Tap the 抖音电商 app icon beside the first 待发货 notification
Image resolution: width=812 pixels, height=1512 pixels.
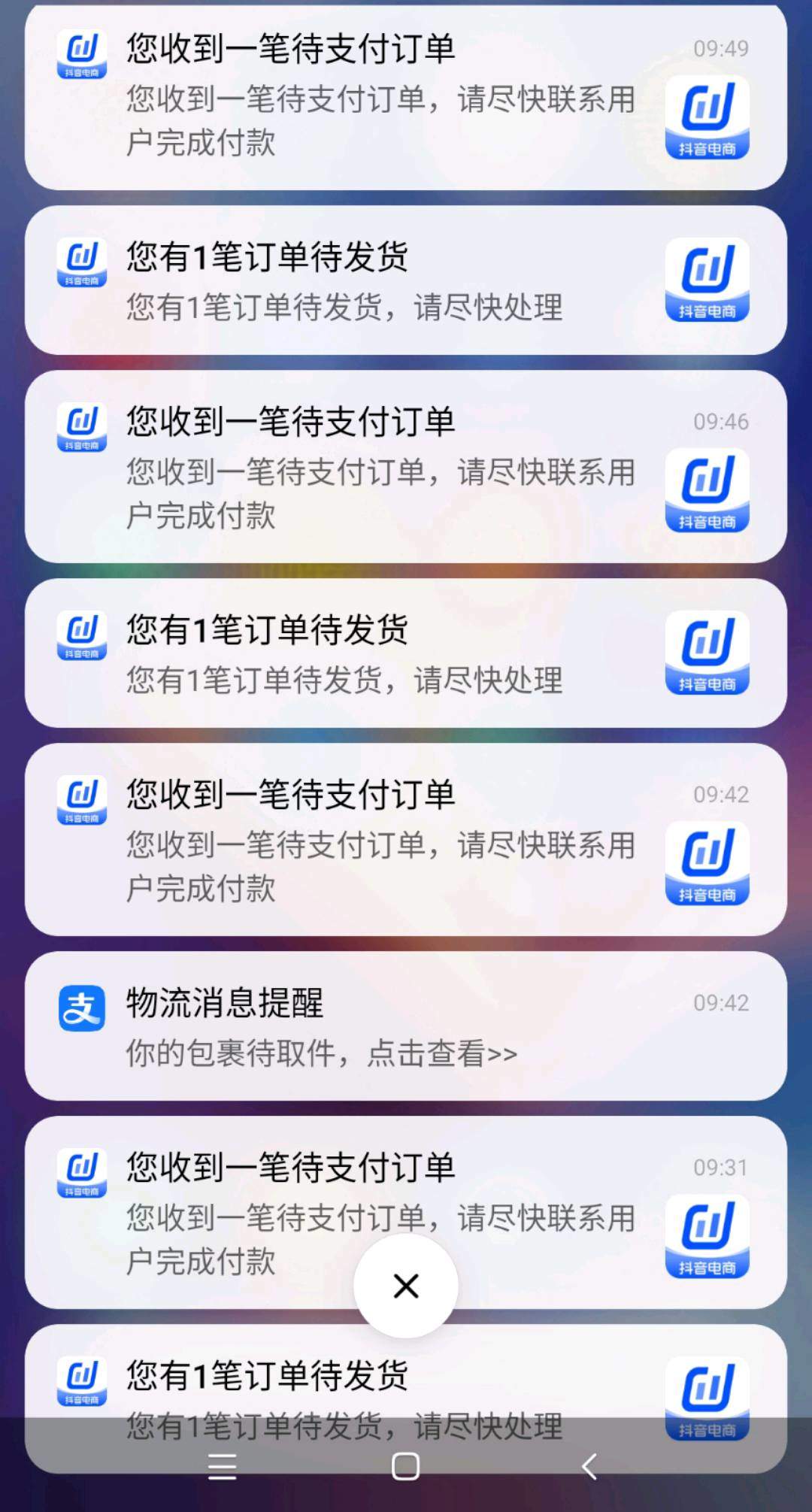(x=83, y=263)
